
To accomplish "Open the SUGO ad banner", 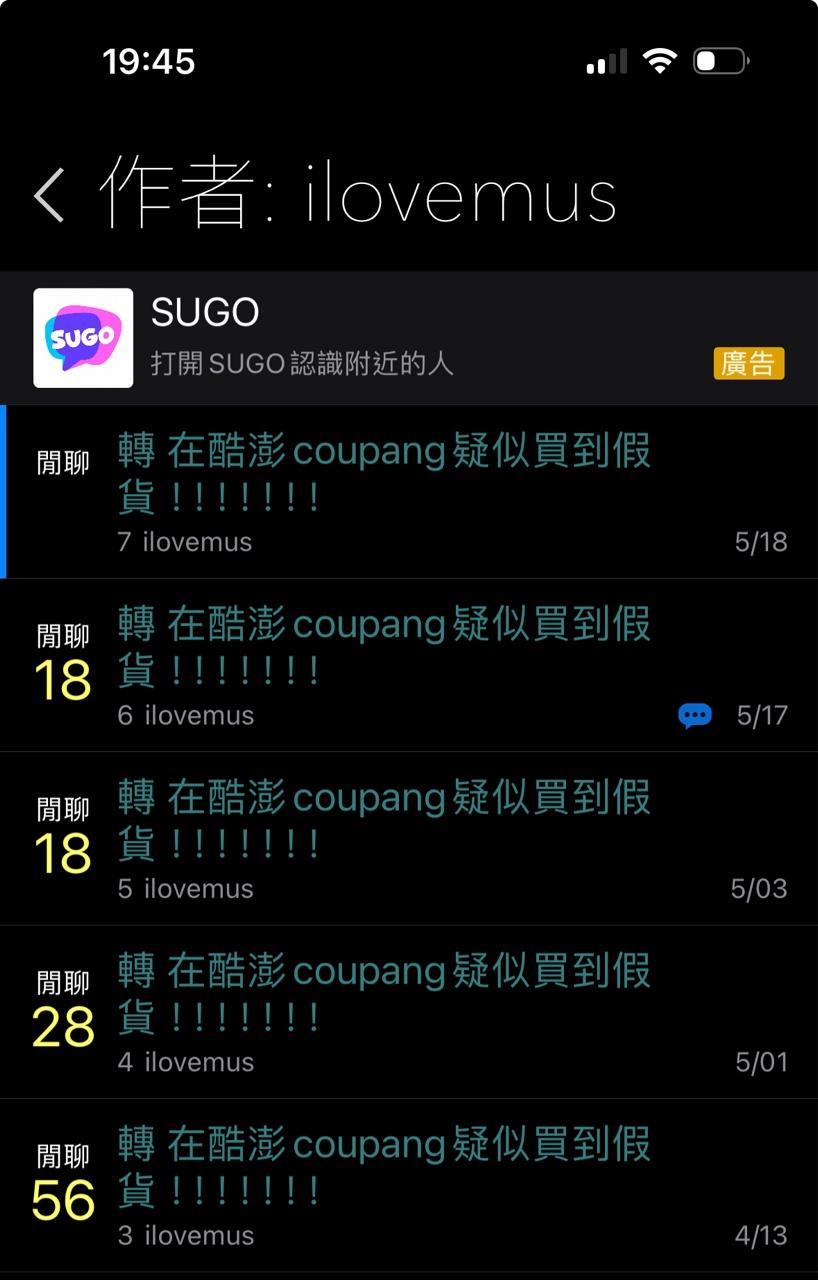I will [408, 338].
